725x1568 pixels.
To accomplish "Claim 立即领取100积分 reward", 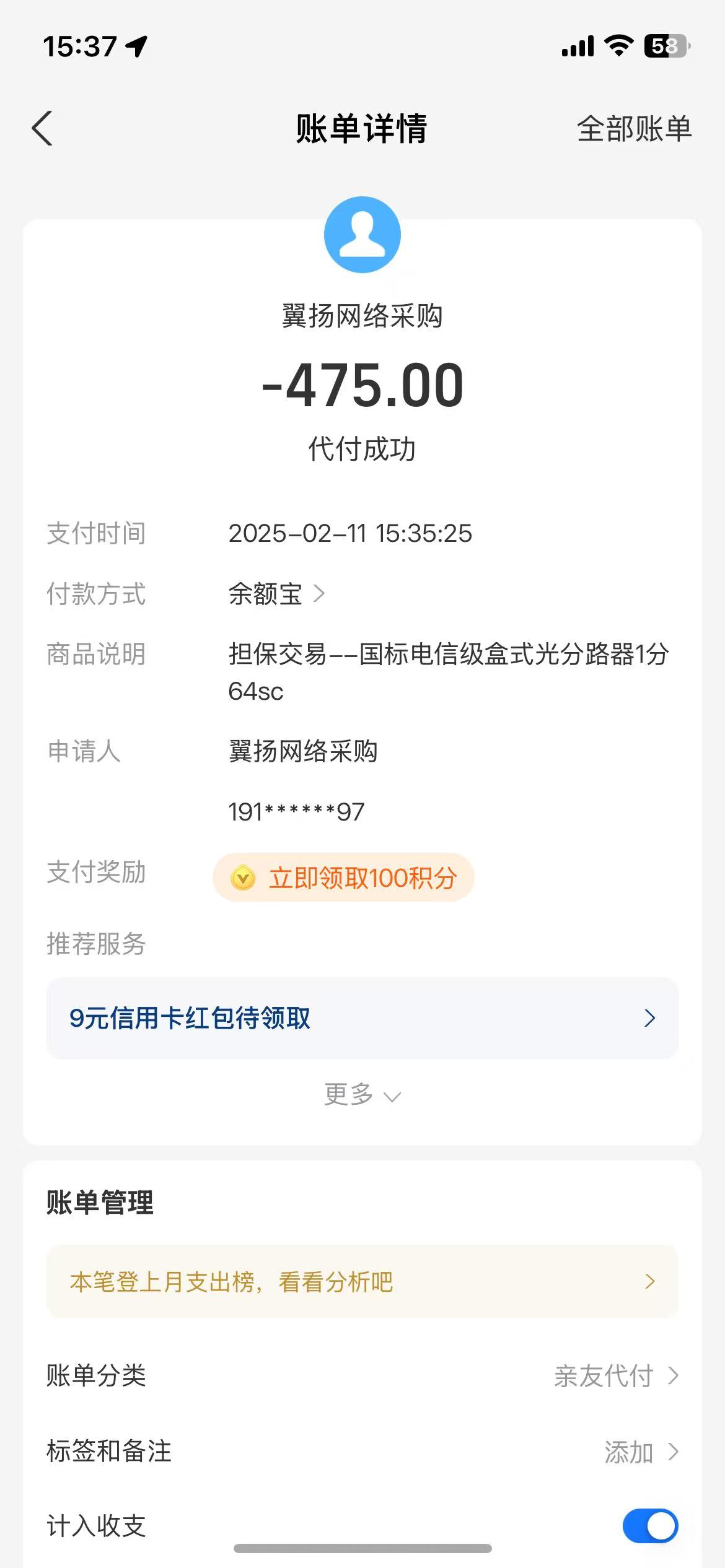I will click(x=344, y=878).
